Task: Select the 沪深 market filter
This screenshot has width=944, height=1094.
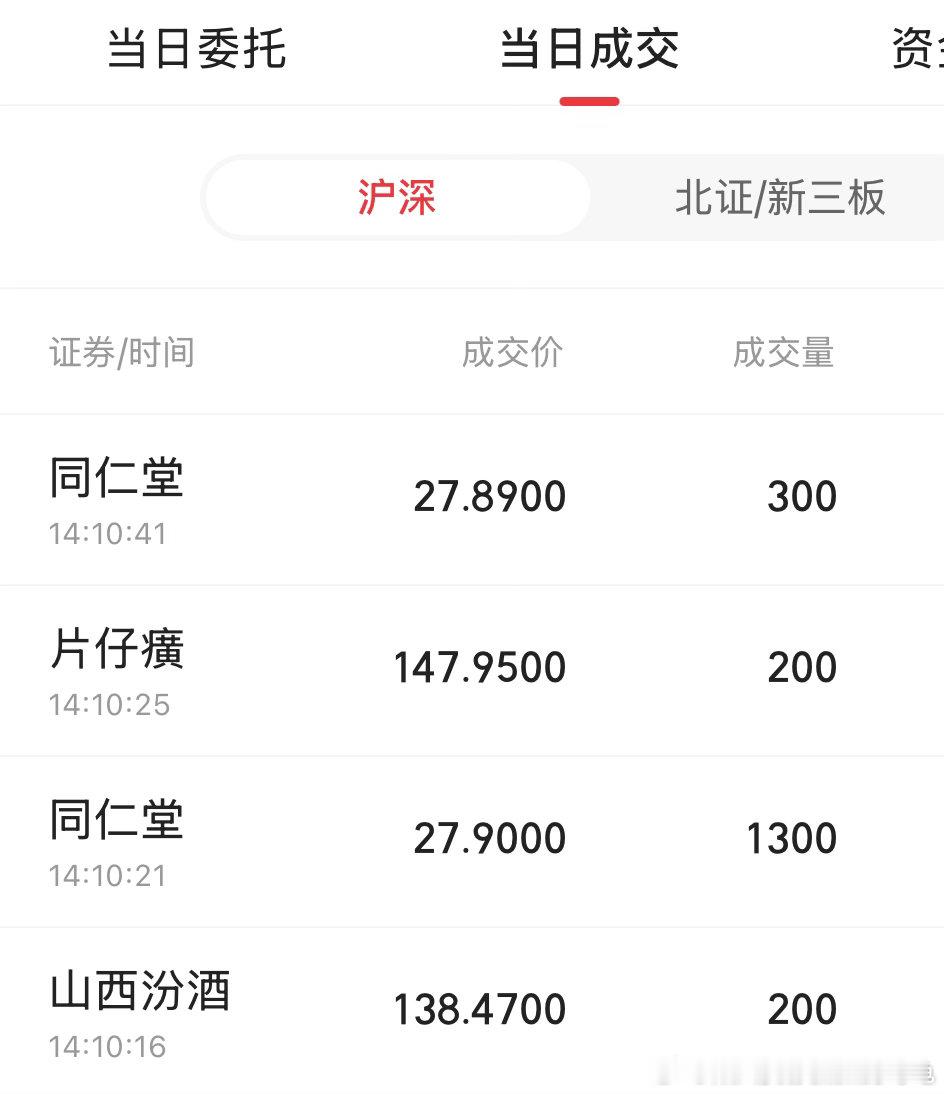Action: 397,198
